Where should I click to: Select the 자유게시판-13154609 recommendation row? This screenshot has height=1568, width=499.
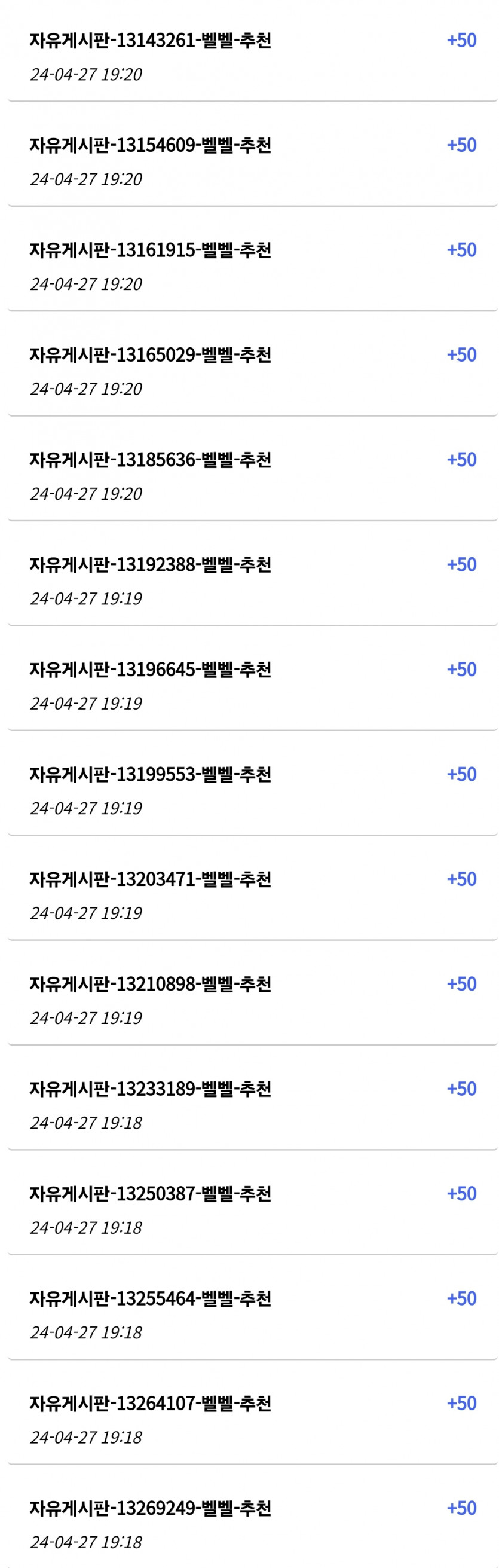pos(151,146)
